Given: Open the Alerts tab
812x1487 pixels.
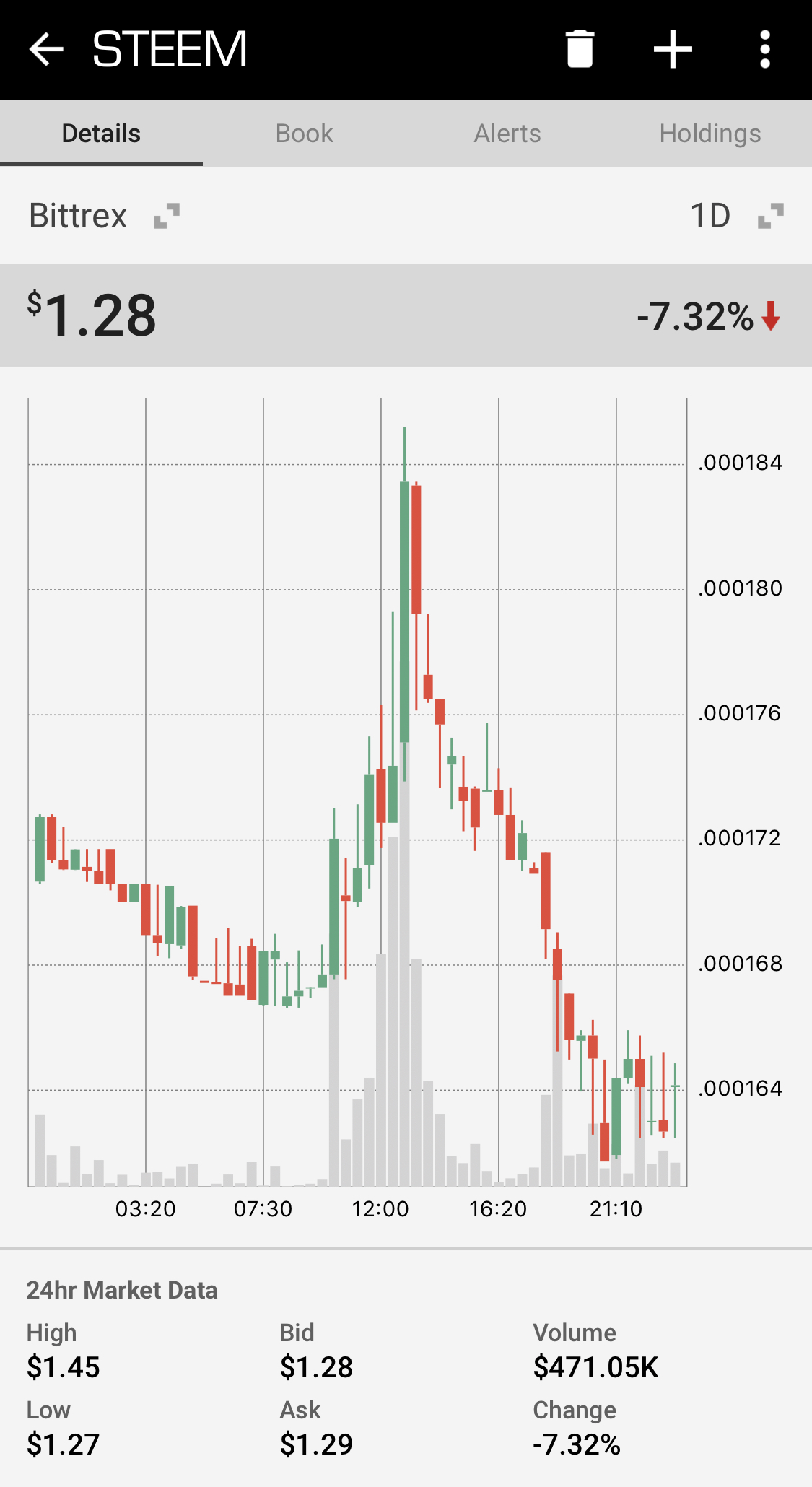Looking at the screenshot, I should click(507, 134).
